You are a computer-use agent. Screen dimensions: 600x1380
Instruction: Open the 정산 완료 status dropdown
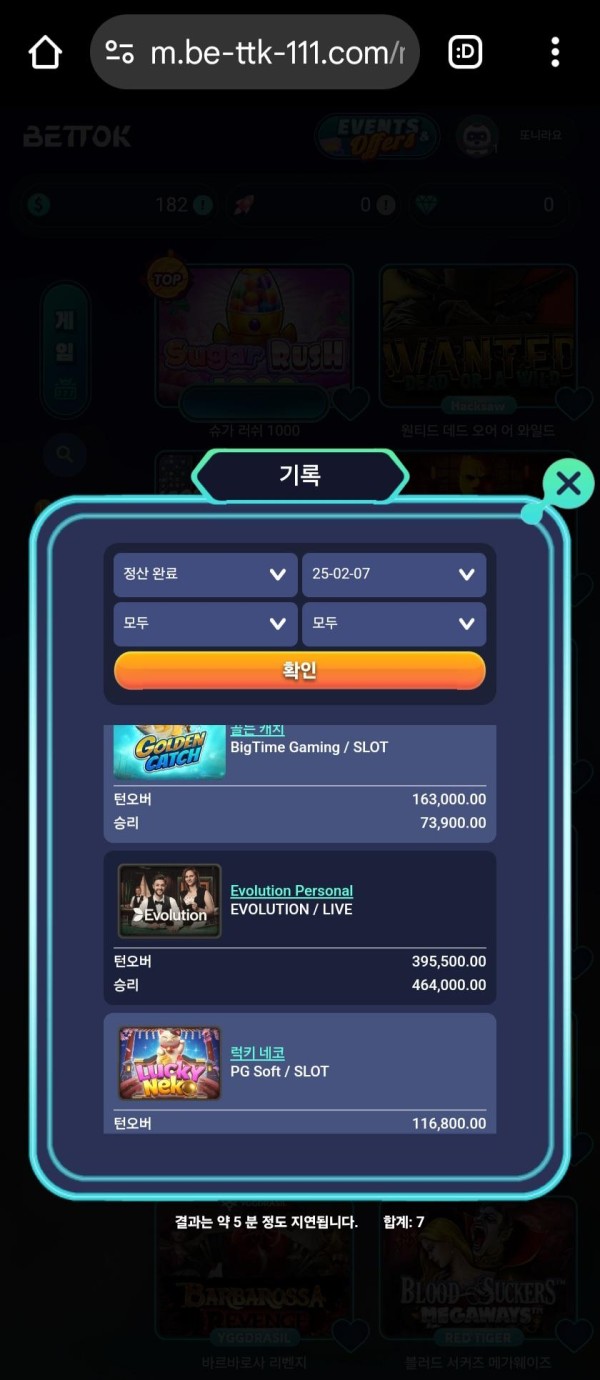click(205, 574)
